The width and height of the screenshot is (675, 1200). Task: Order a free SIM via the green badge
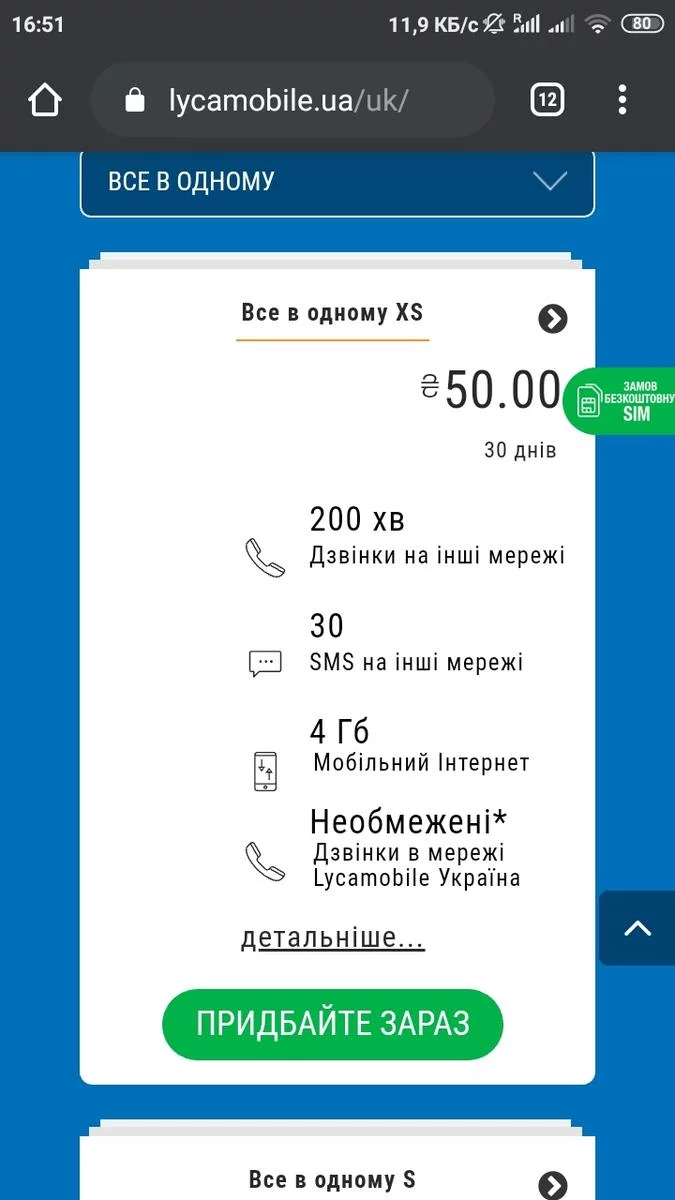[620, 402]
